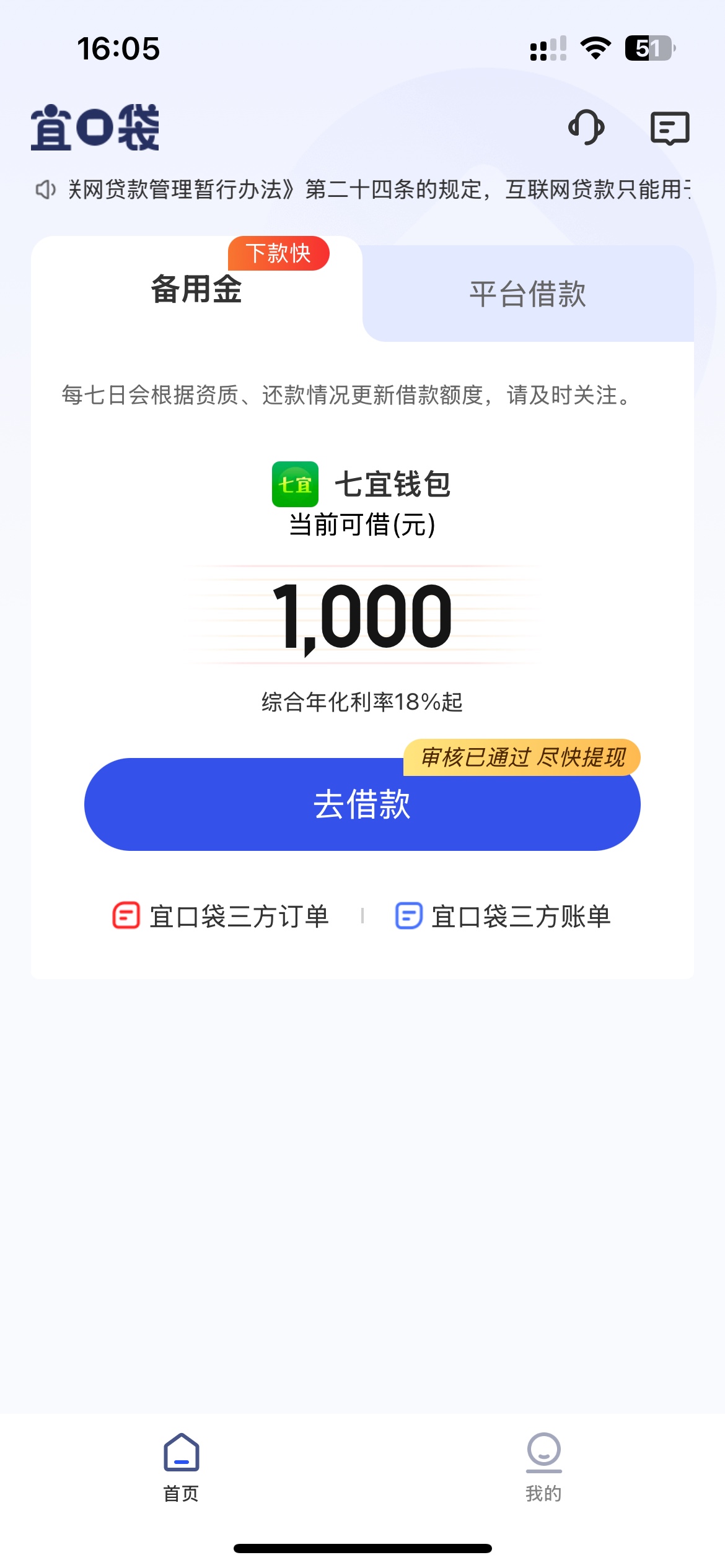Image resolution: width=725 pixels, height=1568 pixels.
Task: Open 宜口袋三方订单
Action: 221,916
